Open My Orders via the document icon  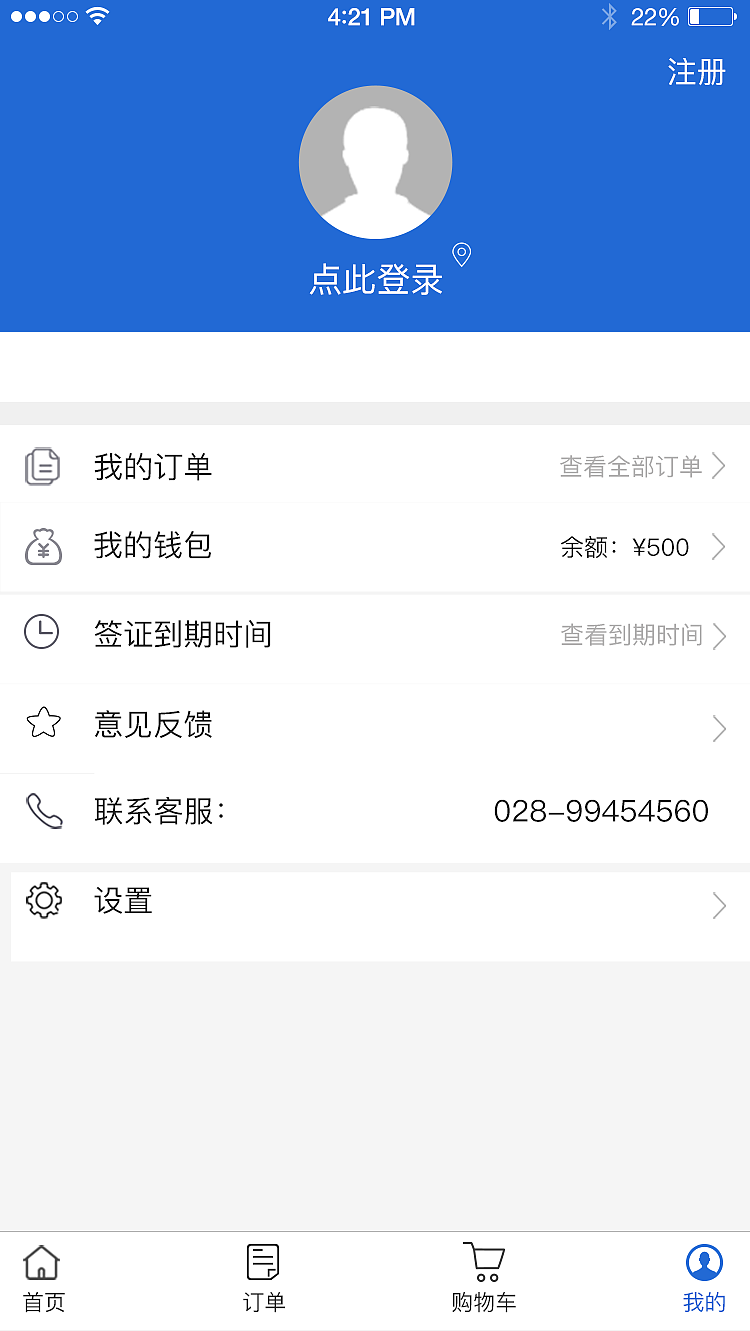(x=42, y=466)
